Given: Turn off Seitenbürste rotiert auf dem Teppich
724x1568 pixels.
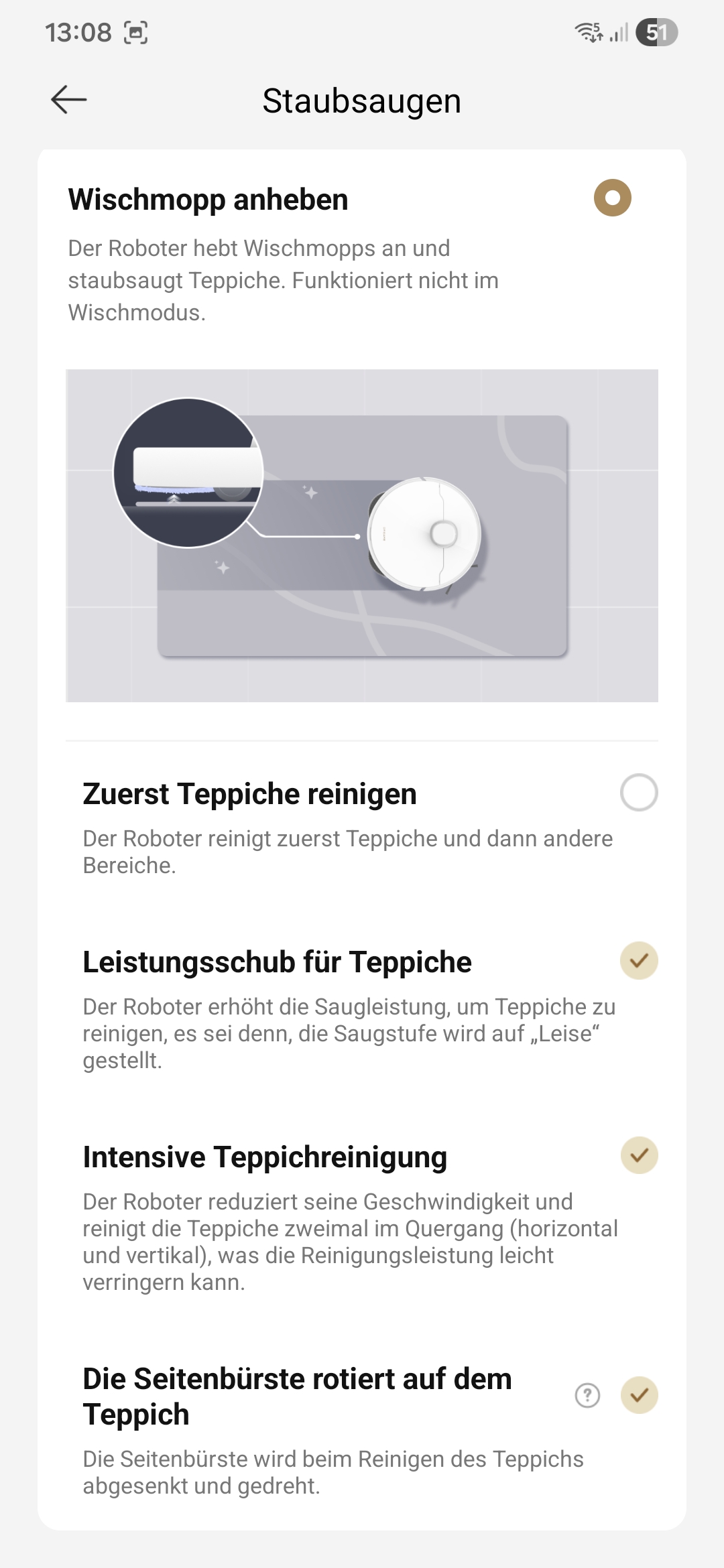Looking at the screenshot, I should coord(638,1395).
